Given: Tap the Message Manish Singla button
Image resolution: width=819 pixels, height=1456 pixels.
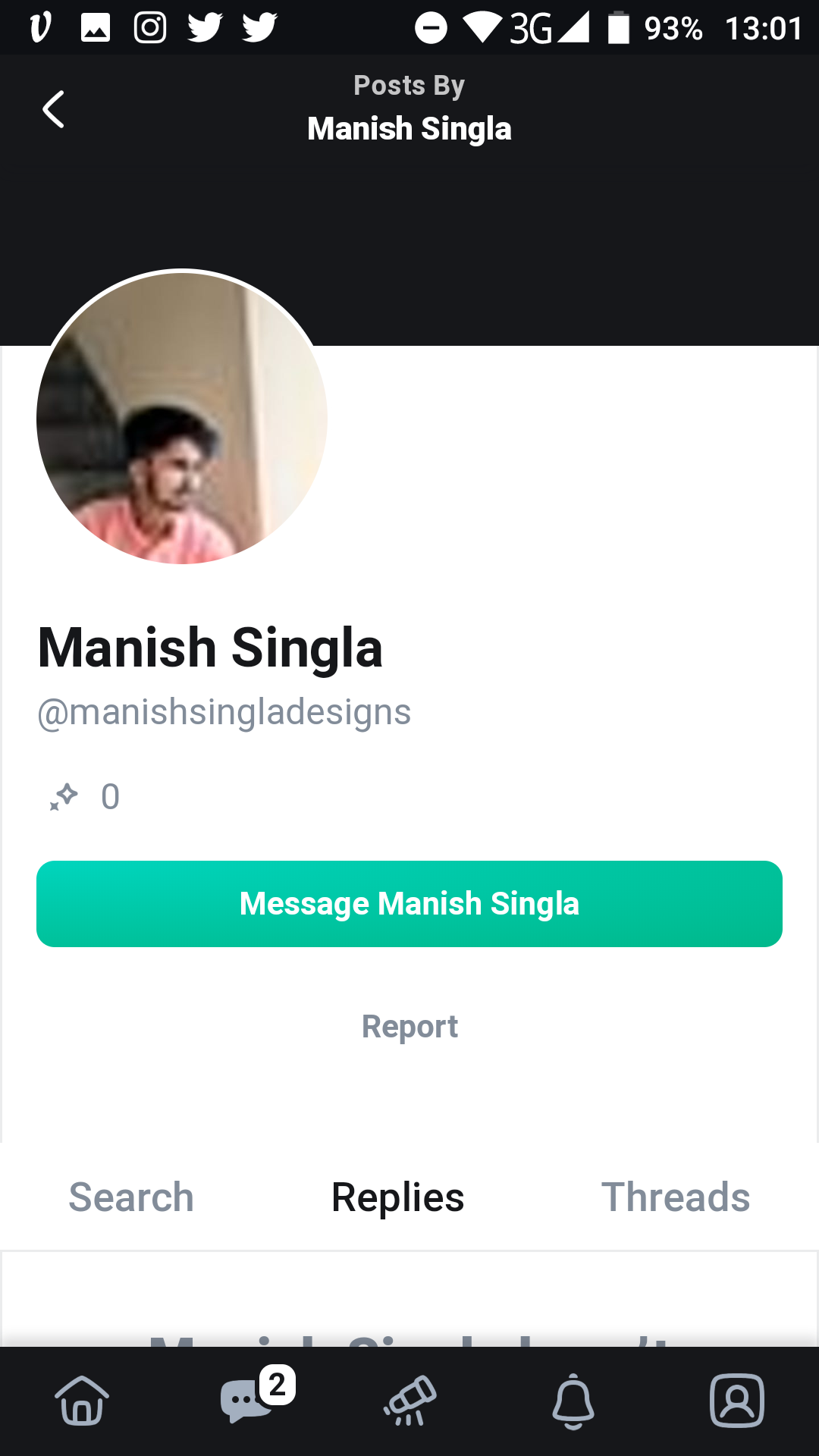Looking at the screenshot, I should point(409,903).
